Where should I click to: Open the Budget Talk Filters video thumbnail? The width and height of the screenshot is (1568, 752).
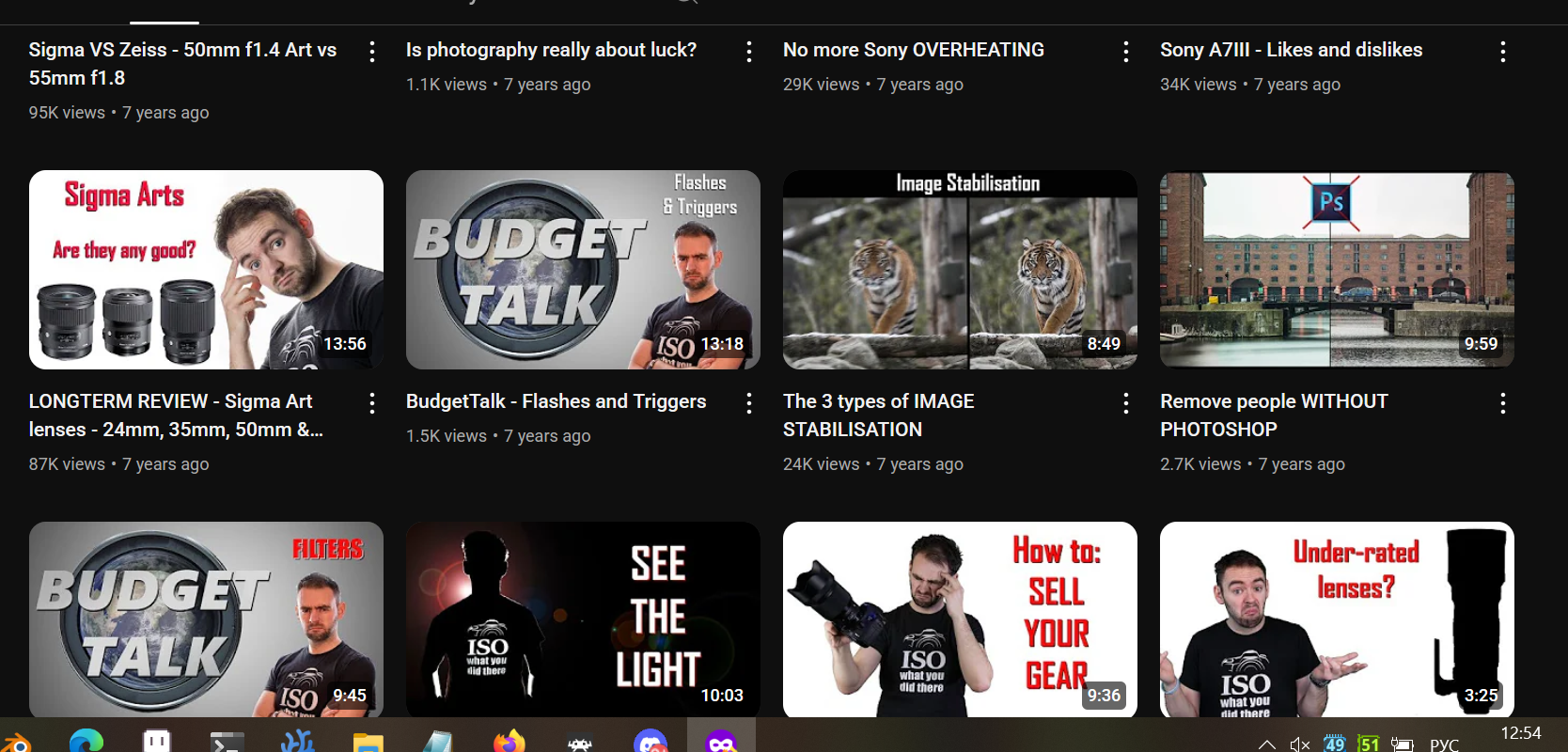[x=206, y=619]
